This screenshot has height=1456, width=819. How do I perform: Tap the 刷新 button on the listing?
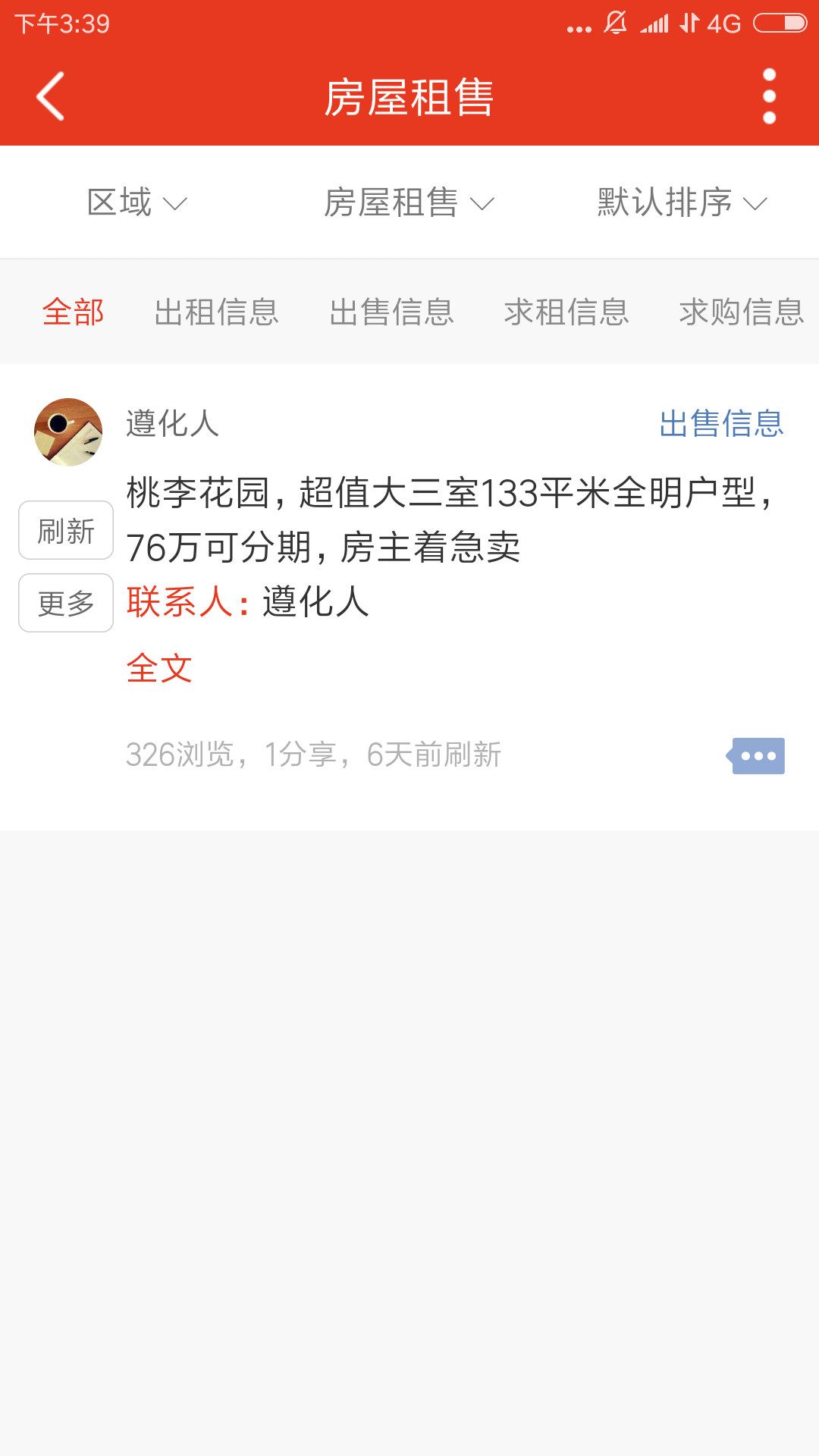coord(66,530)
